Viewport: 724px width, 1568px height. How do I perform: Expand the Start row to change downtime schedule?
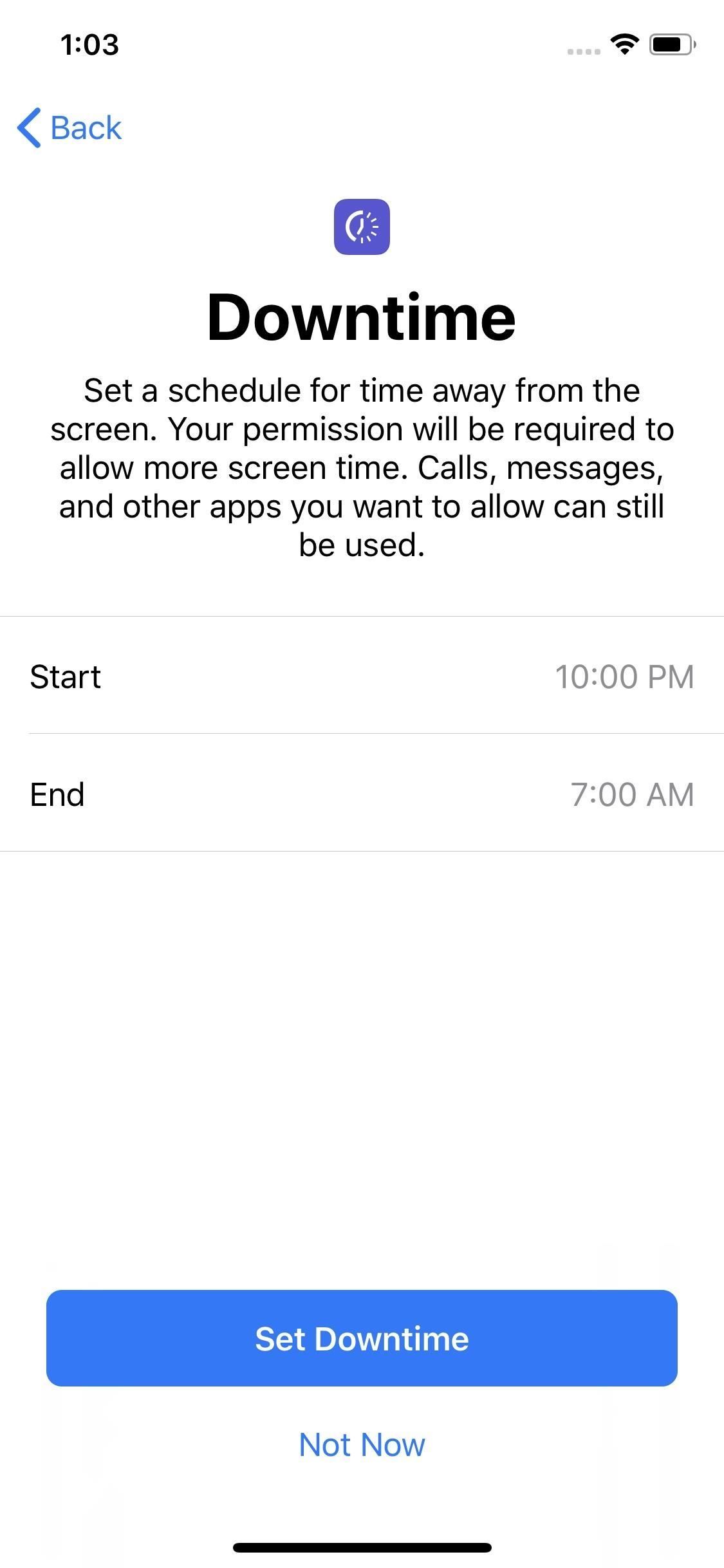point(362,677)
